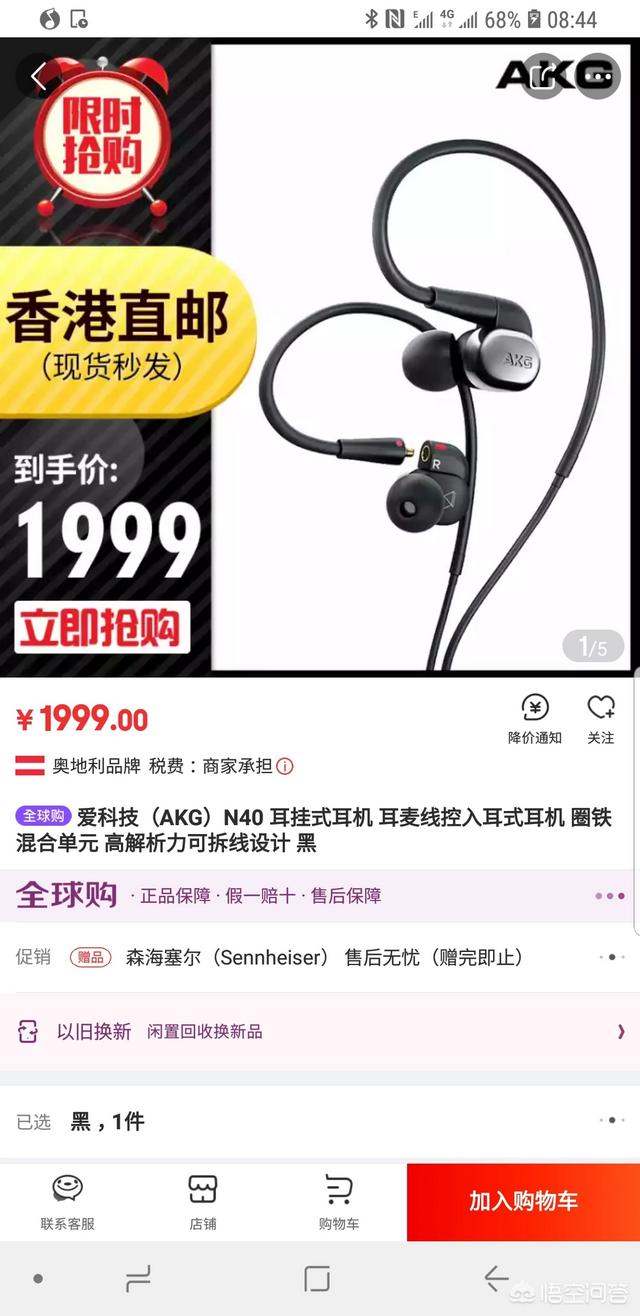640x1316 pixels.
Task: Contact customer service (联系客服)
Action: pyautogui.click(x=67, y=1202)
